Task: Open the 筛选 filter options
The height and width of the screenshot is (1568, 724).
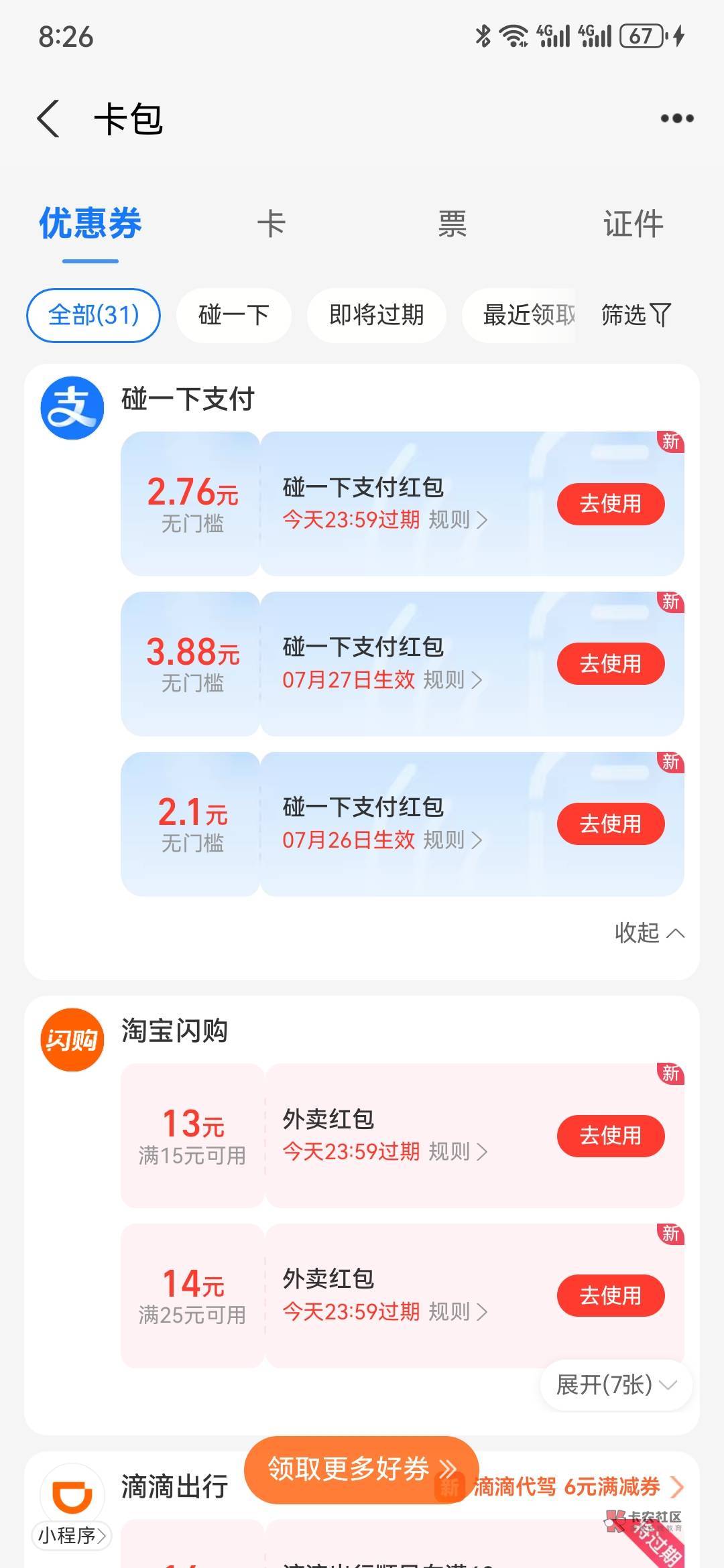Action: point(636,315)
